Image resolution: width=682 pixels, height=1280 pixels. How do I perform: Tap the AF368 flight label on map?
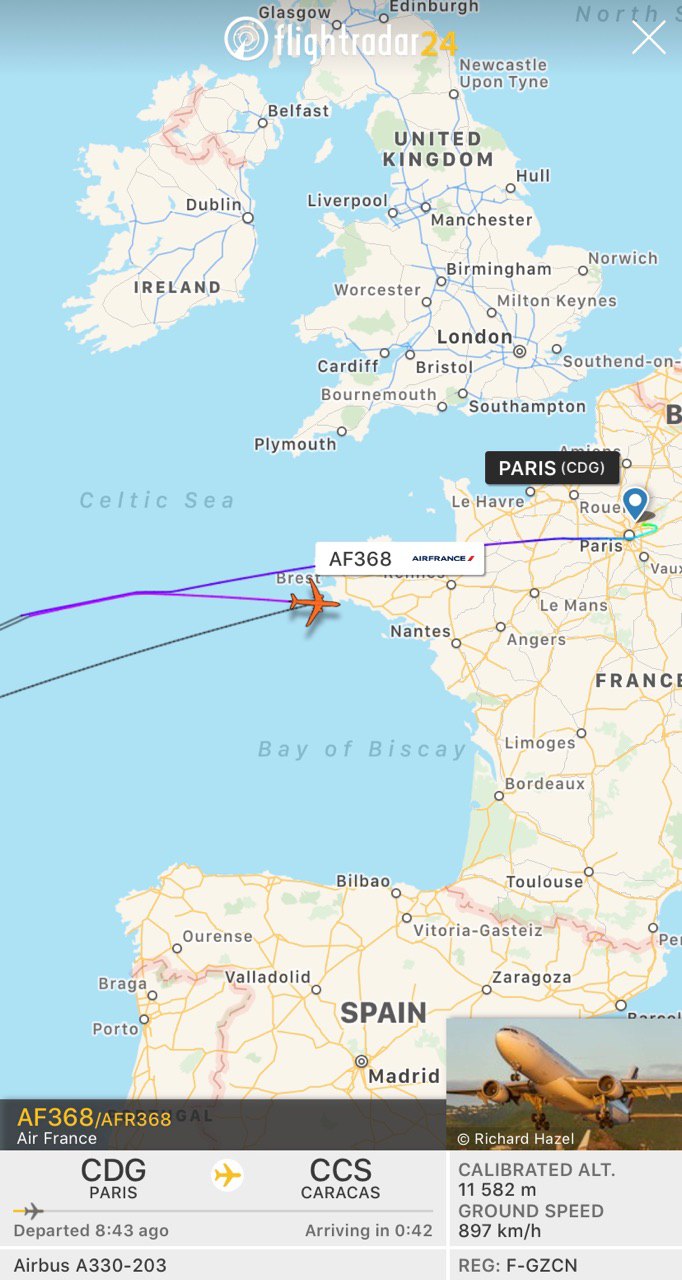pos(400,559)
